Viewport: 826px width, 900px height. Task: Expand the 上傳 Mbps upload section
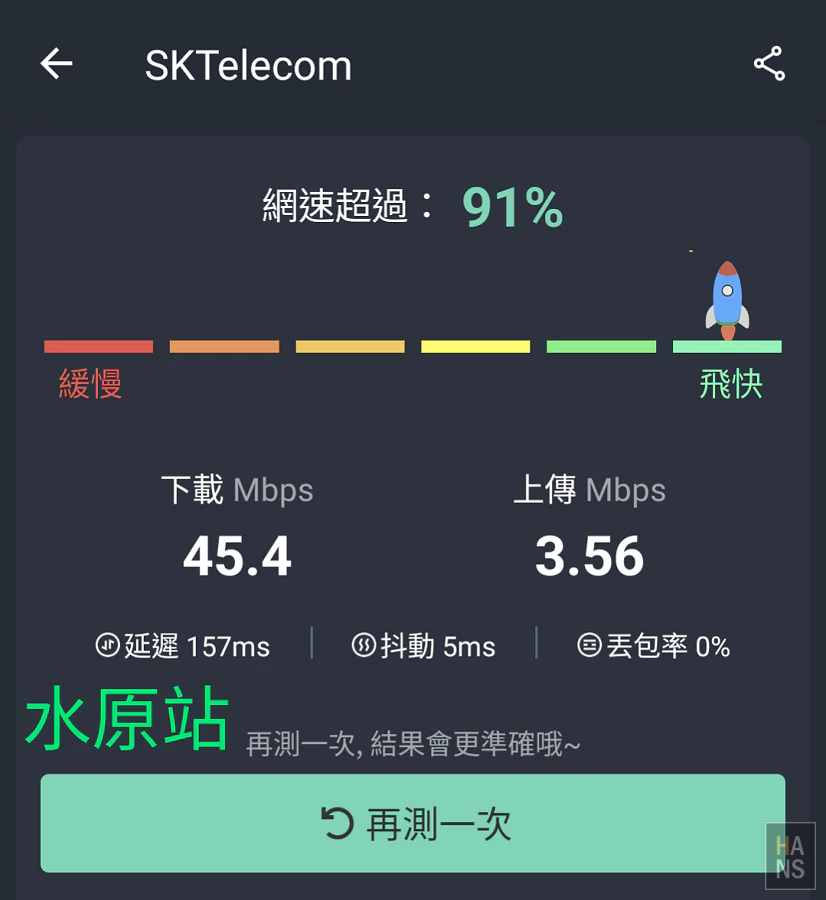tap(590, 490)
